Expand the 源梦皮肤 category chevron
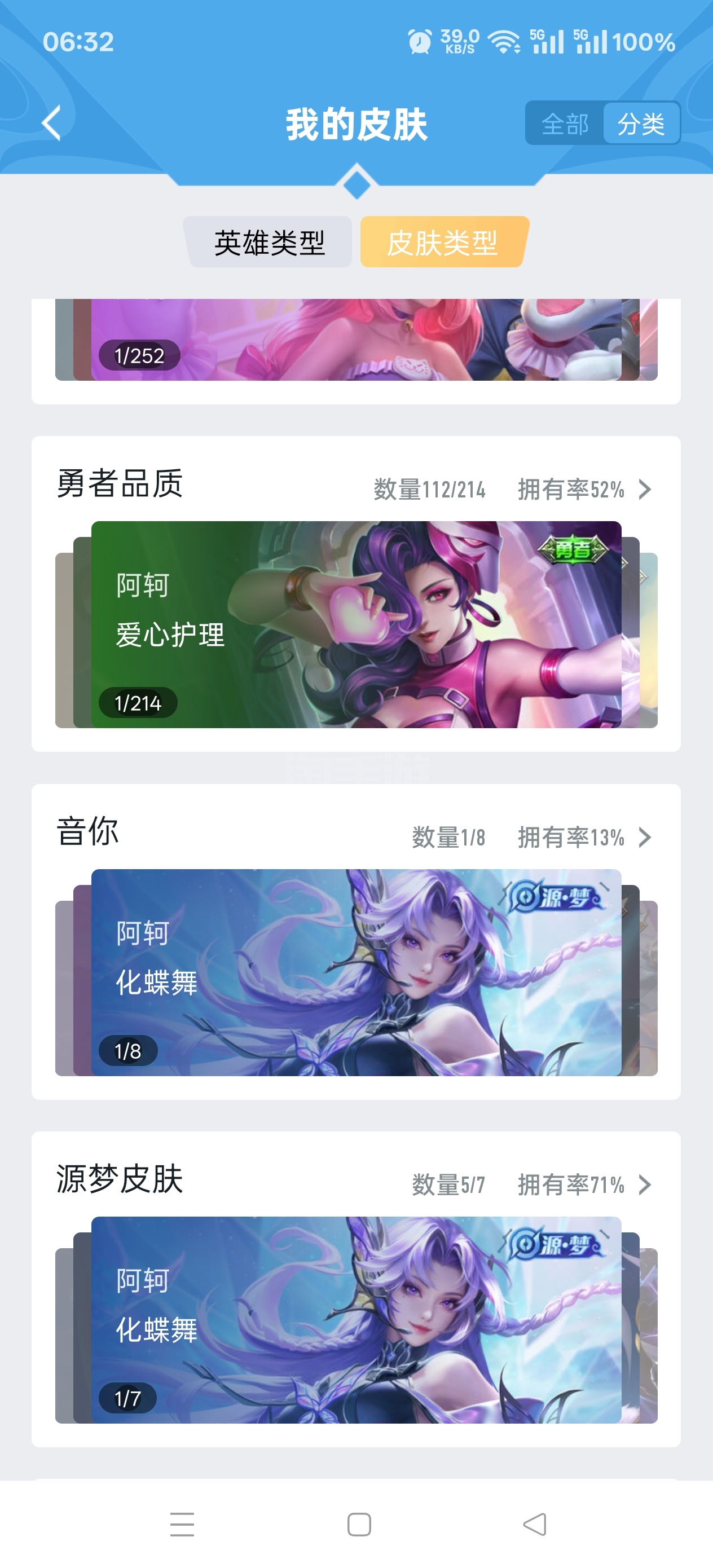This screenshot has width=713, height=1568. coord(645,1185)
